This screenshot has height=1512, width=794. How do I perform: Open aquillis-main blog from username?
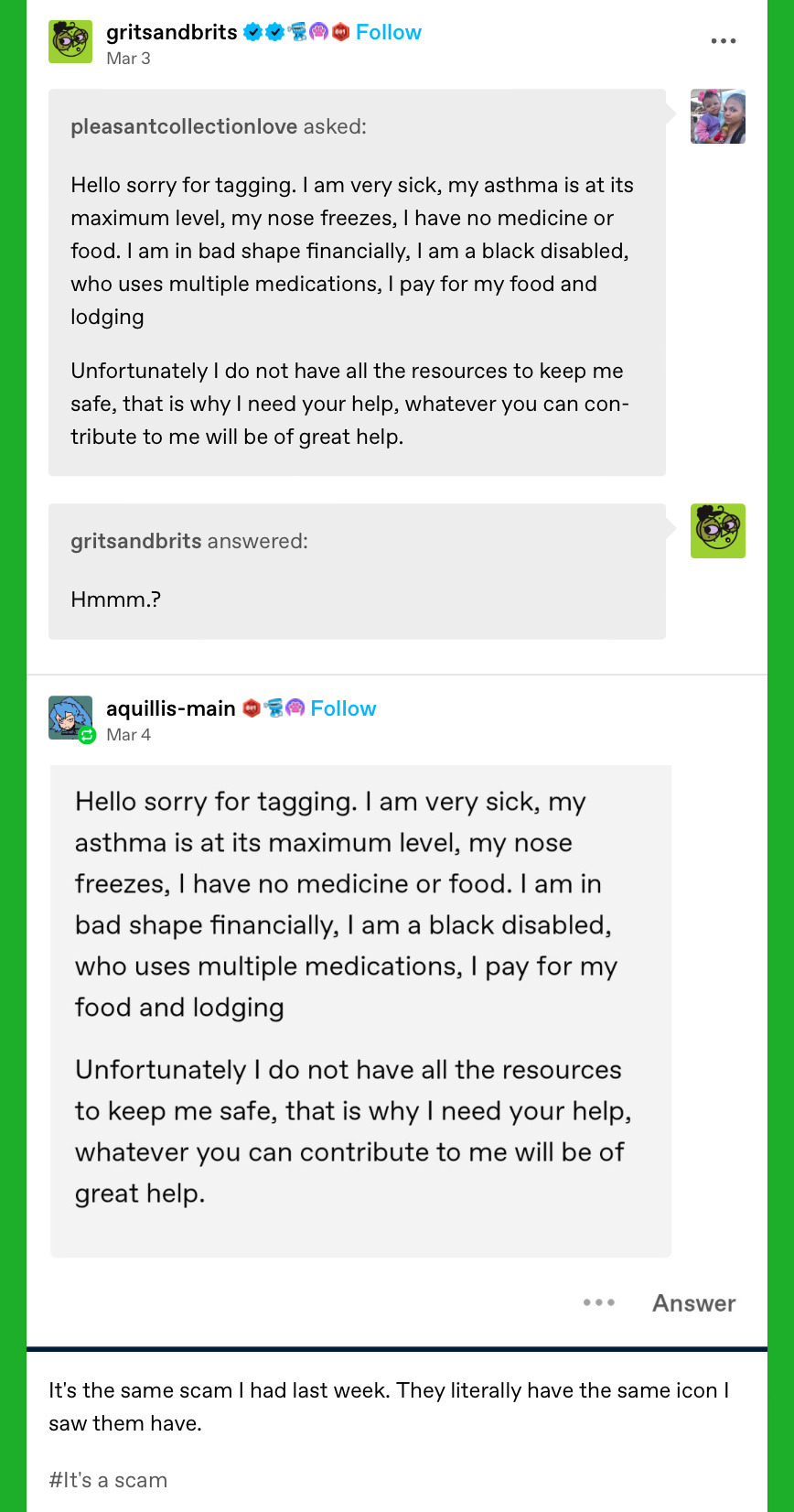(171, 708)
